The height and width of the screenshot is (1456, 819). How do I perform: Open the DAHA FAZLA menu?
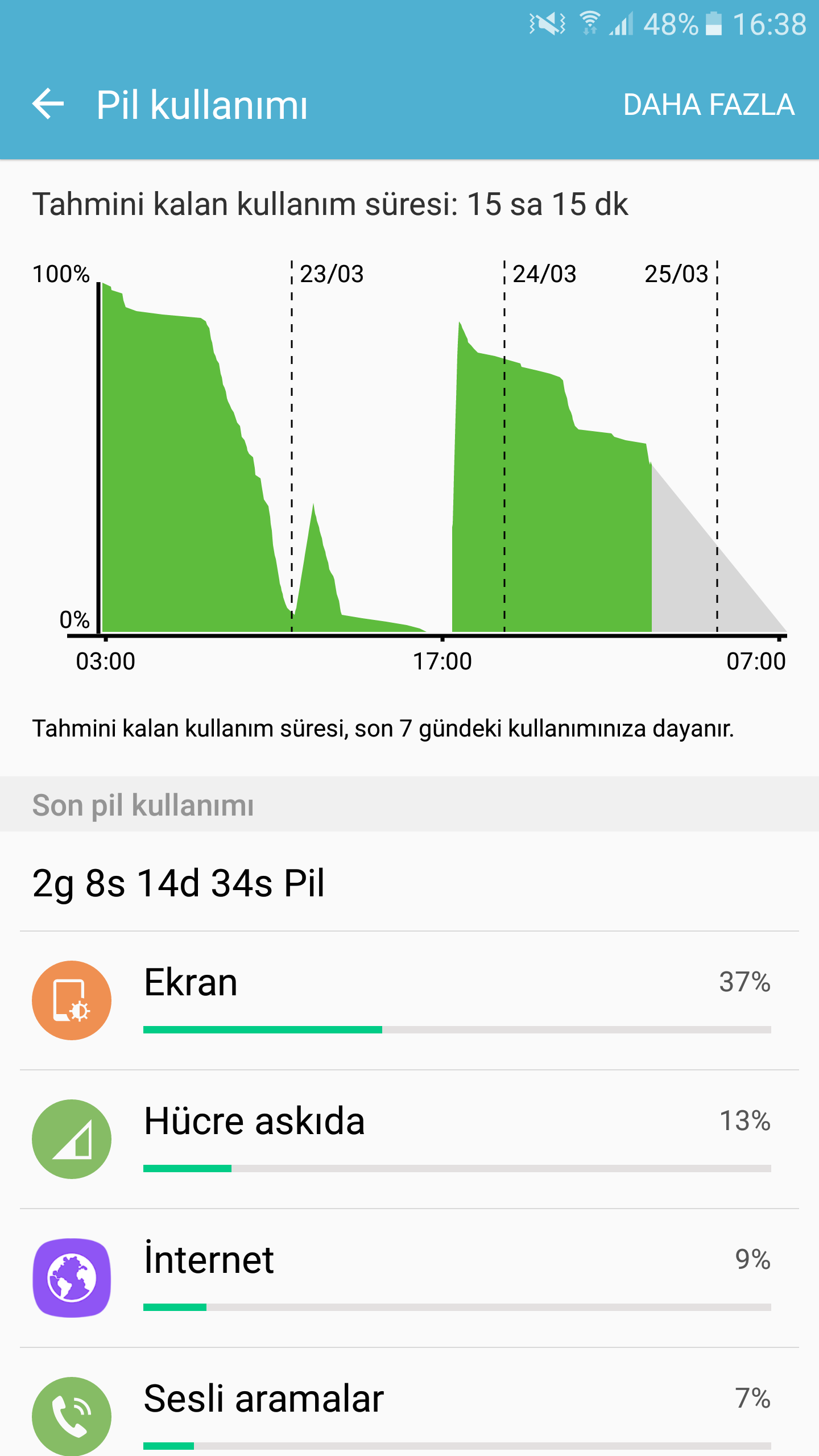[708, 105]
